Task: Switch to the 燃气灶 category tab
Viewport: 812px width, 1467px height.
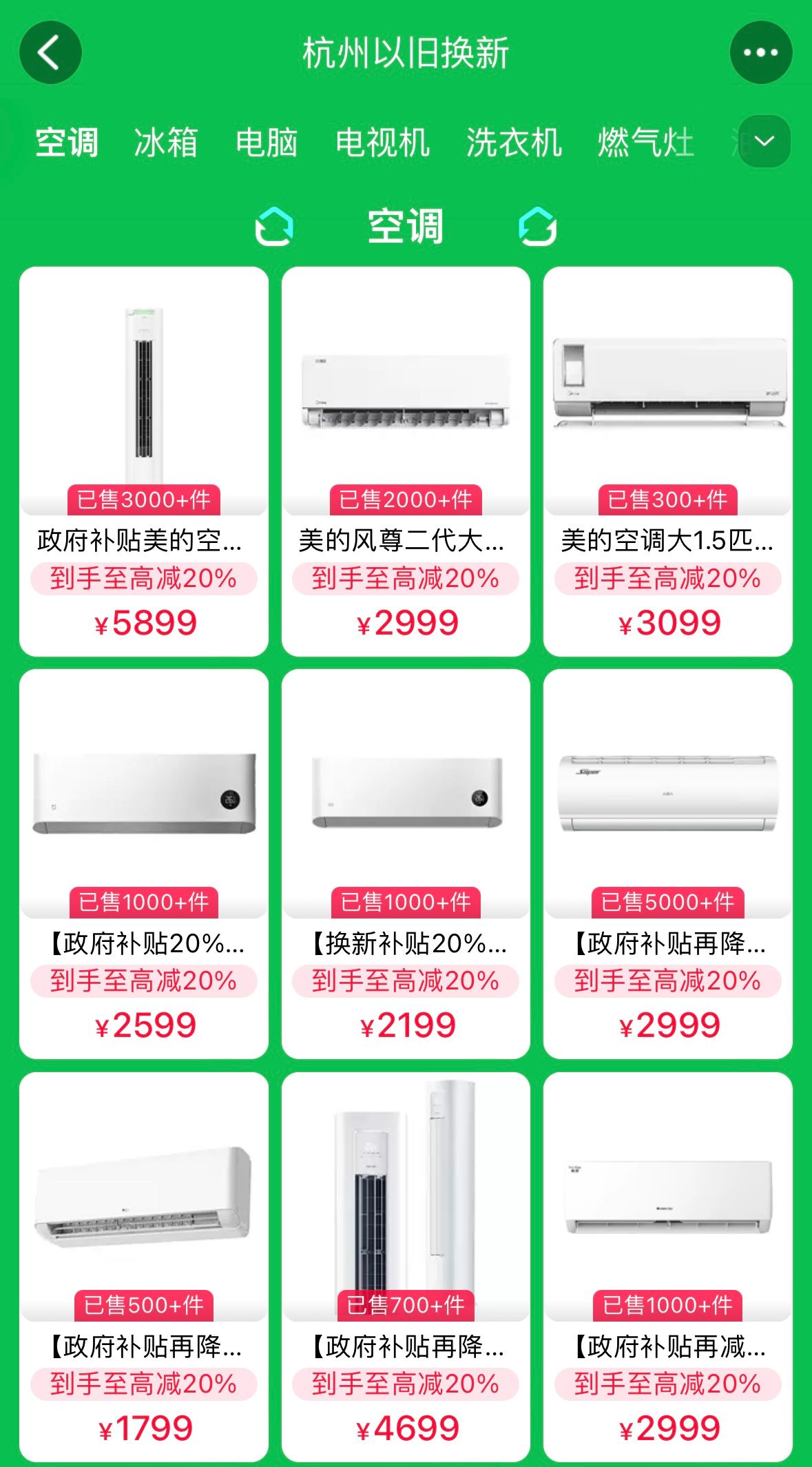Action: (x=645, y=143)
